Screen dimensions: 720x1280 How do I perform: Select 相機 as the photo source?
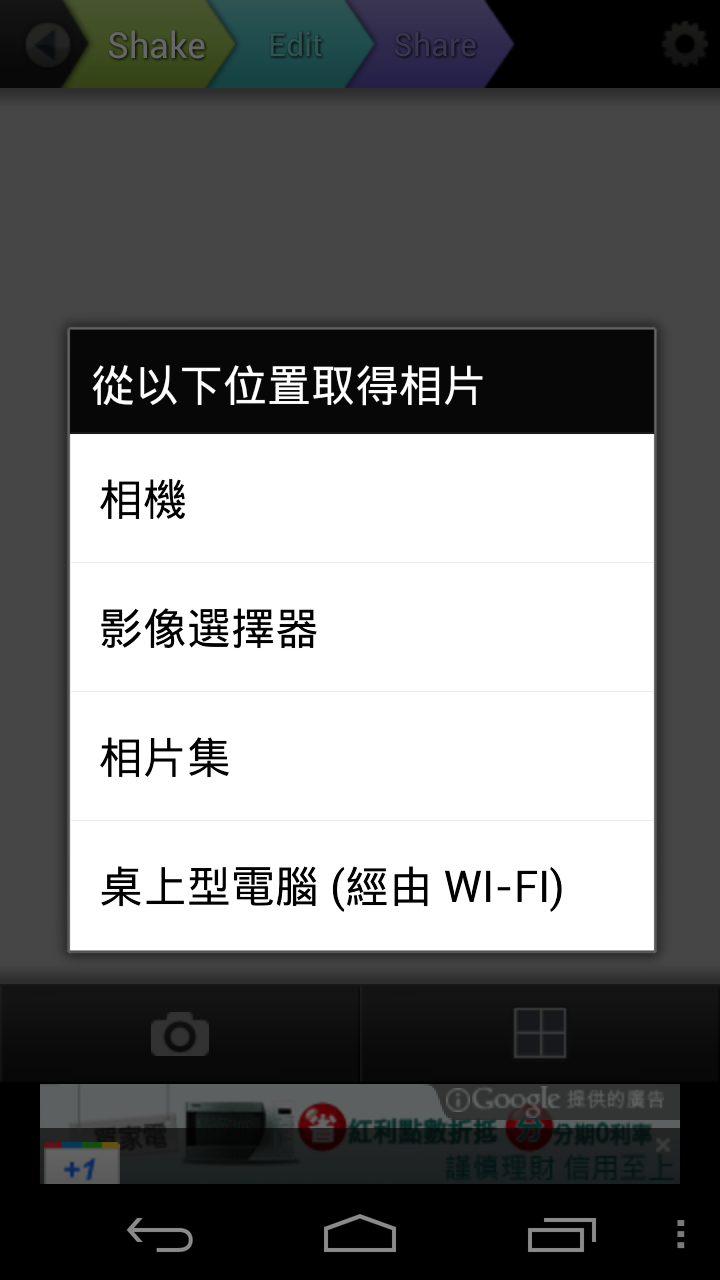pyautogui.click(x=360, y=499)
